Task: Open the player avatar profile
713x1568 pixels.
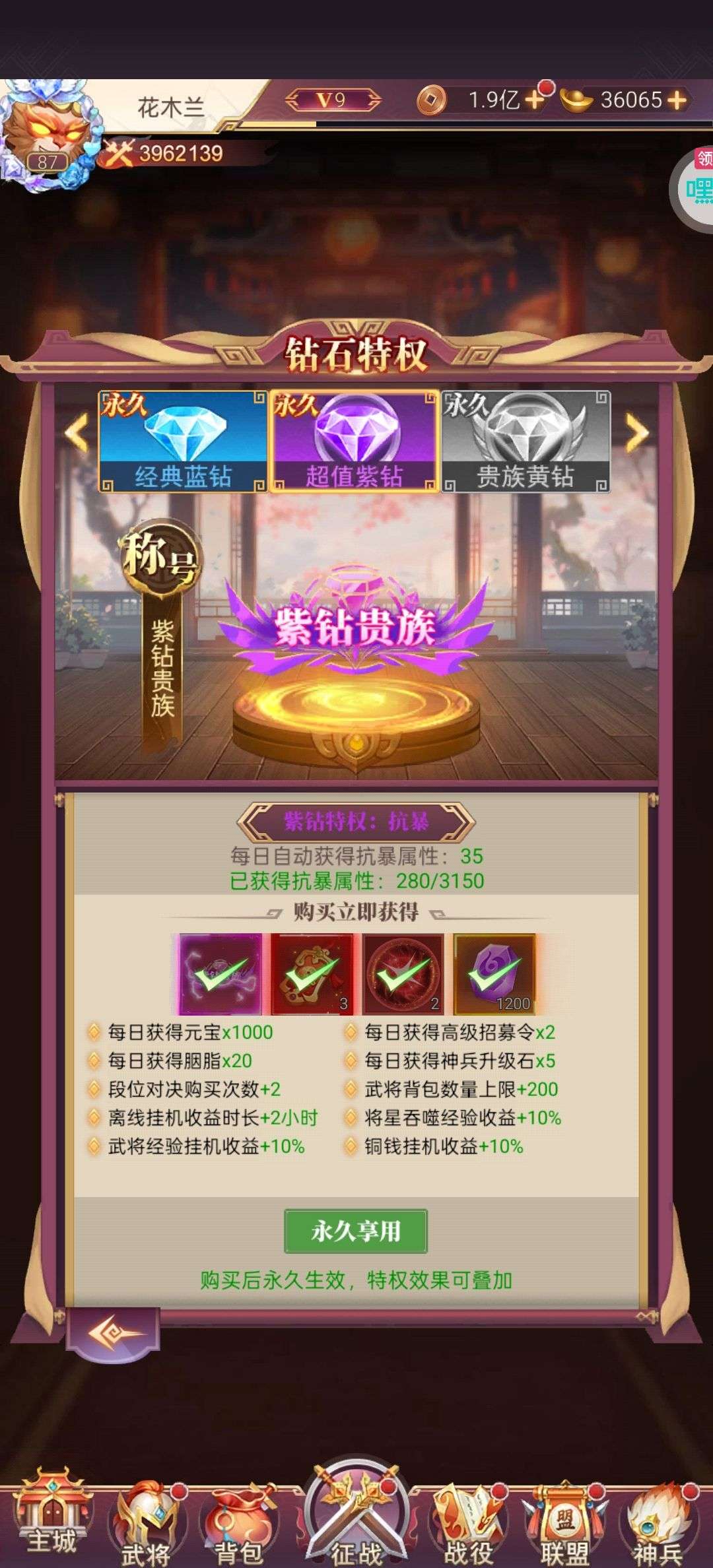Action: pyautogui.click(x=48, y=135)
